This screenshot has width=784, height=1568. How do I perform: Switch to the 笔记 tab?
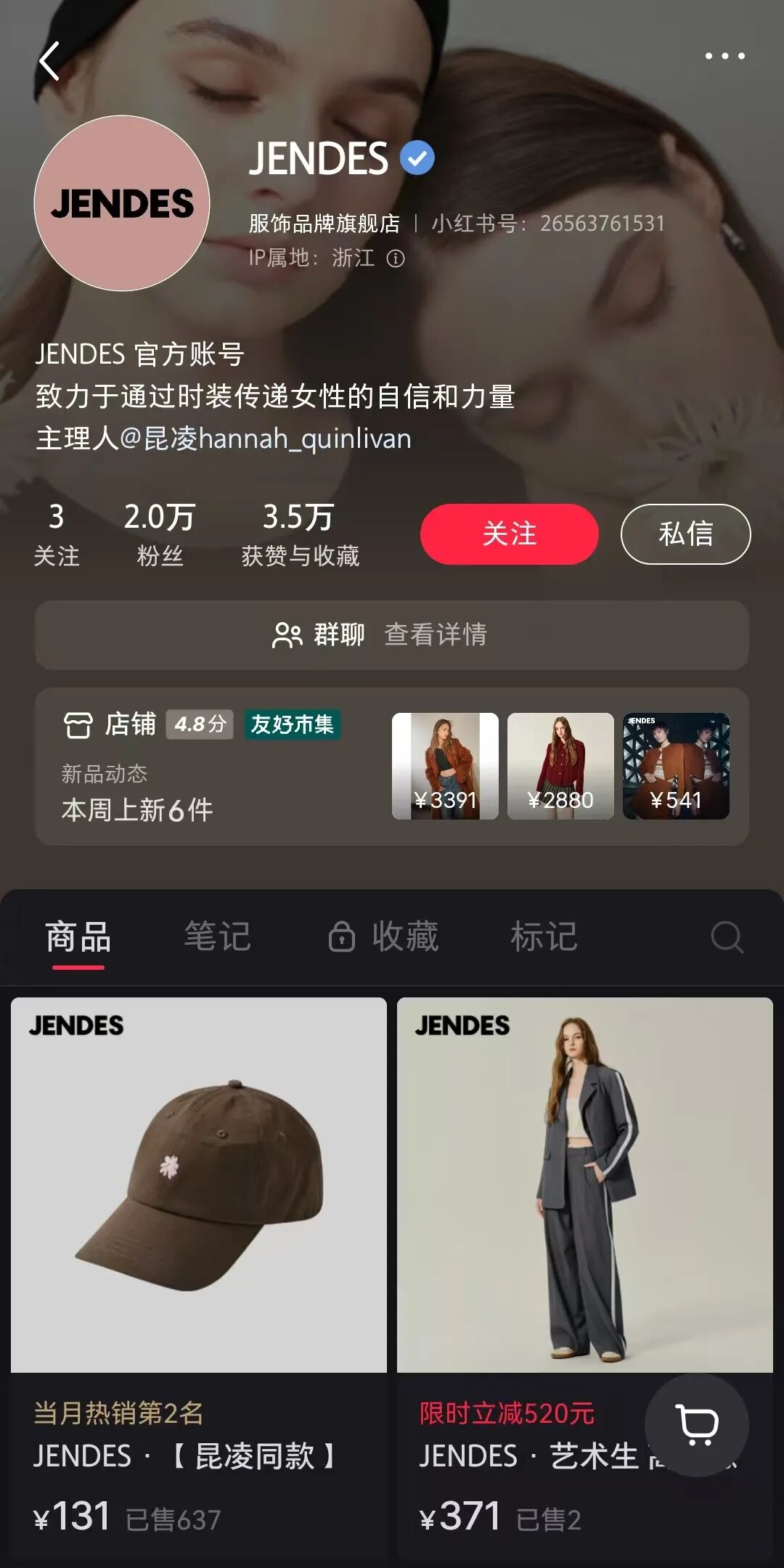220,936
